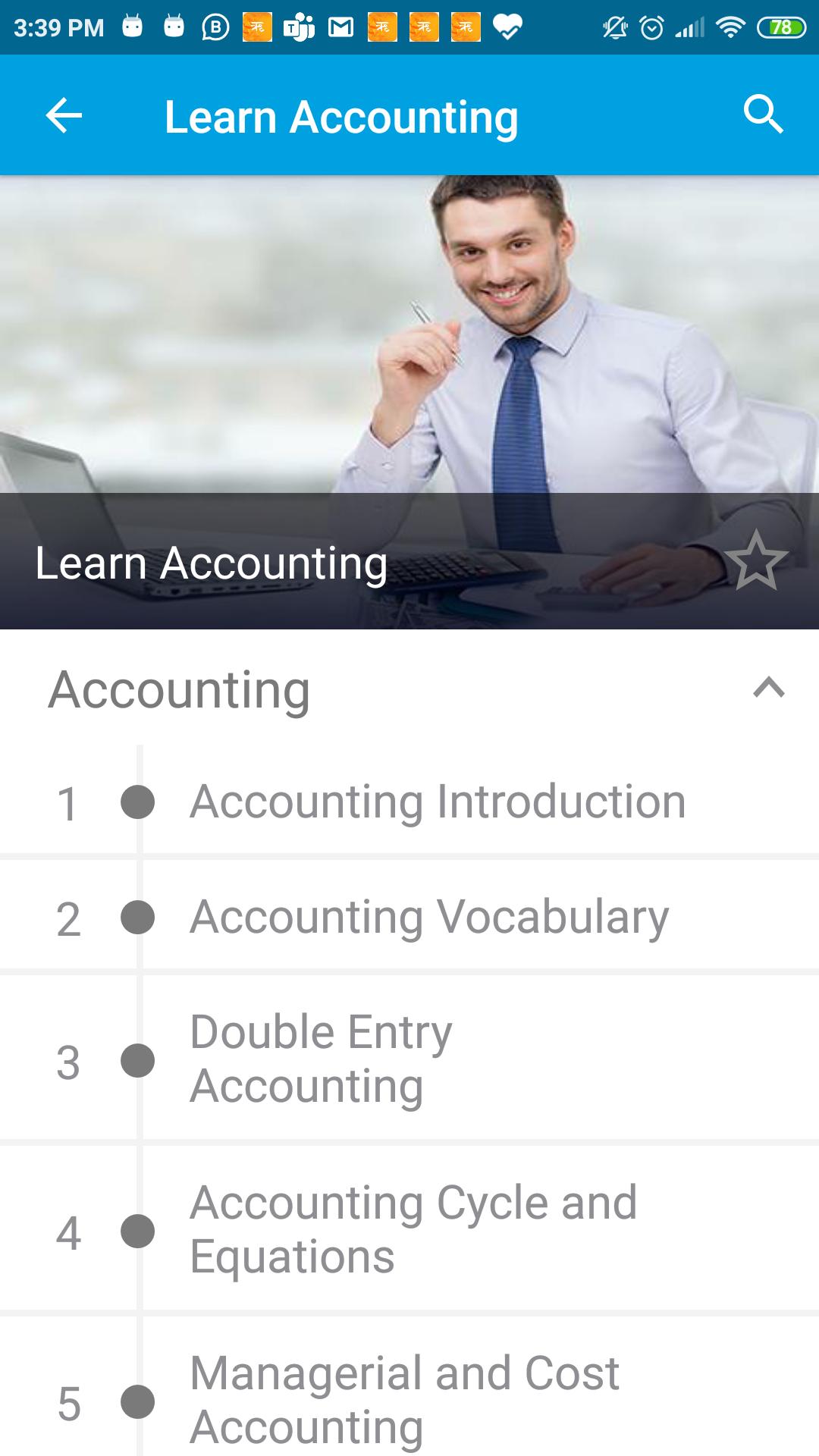Toggle favorite status using the star outline
The height and width of the screenshot is (1456, 819).
[756, 563]
